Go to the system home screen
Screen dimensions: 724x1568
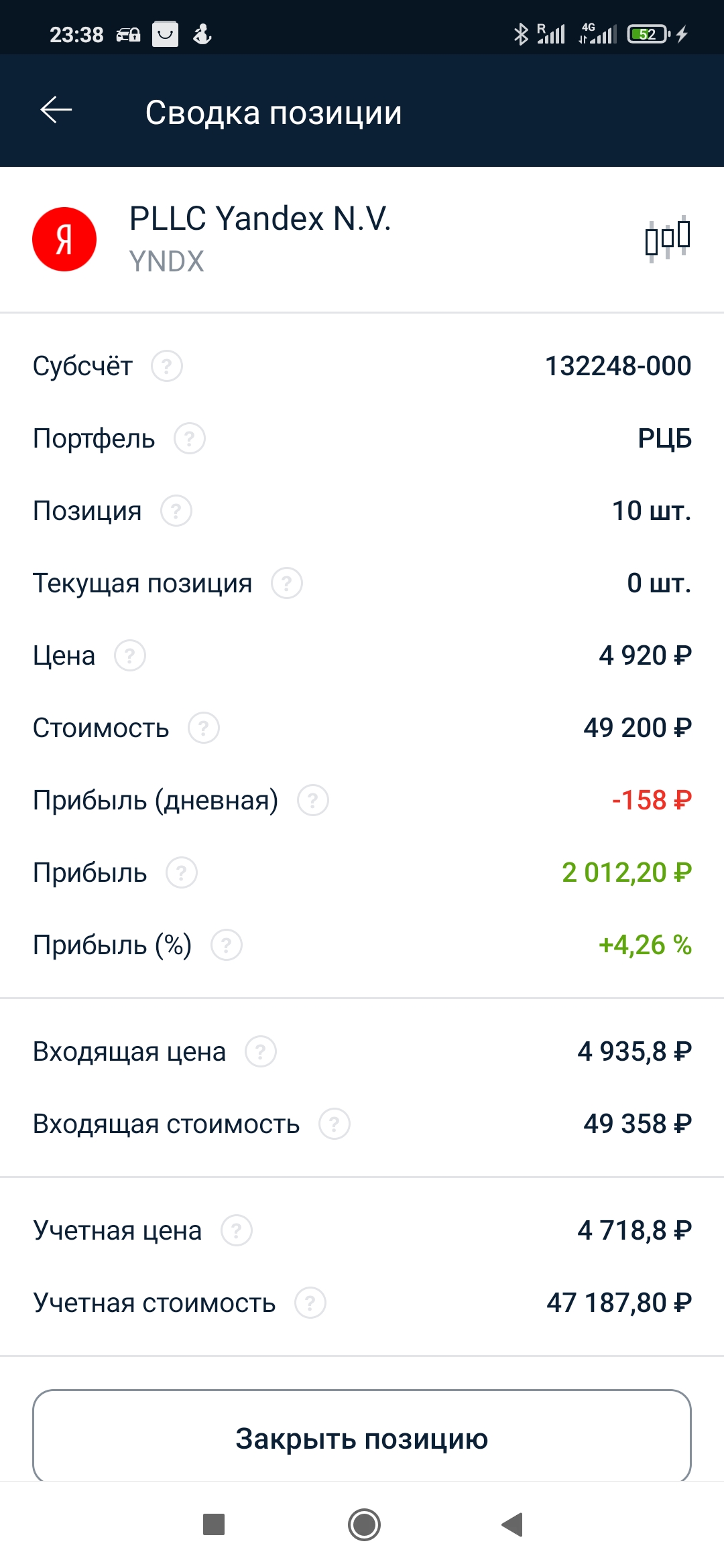coord(364,1525)
